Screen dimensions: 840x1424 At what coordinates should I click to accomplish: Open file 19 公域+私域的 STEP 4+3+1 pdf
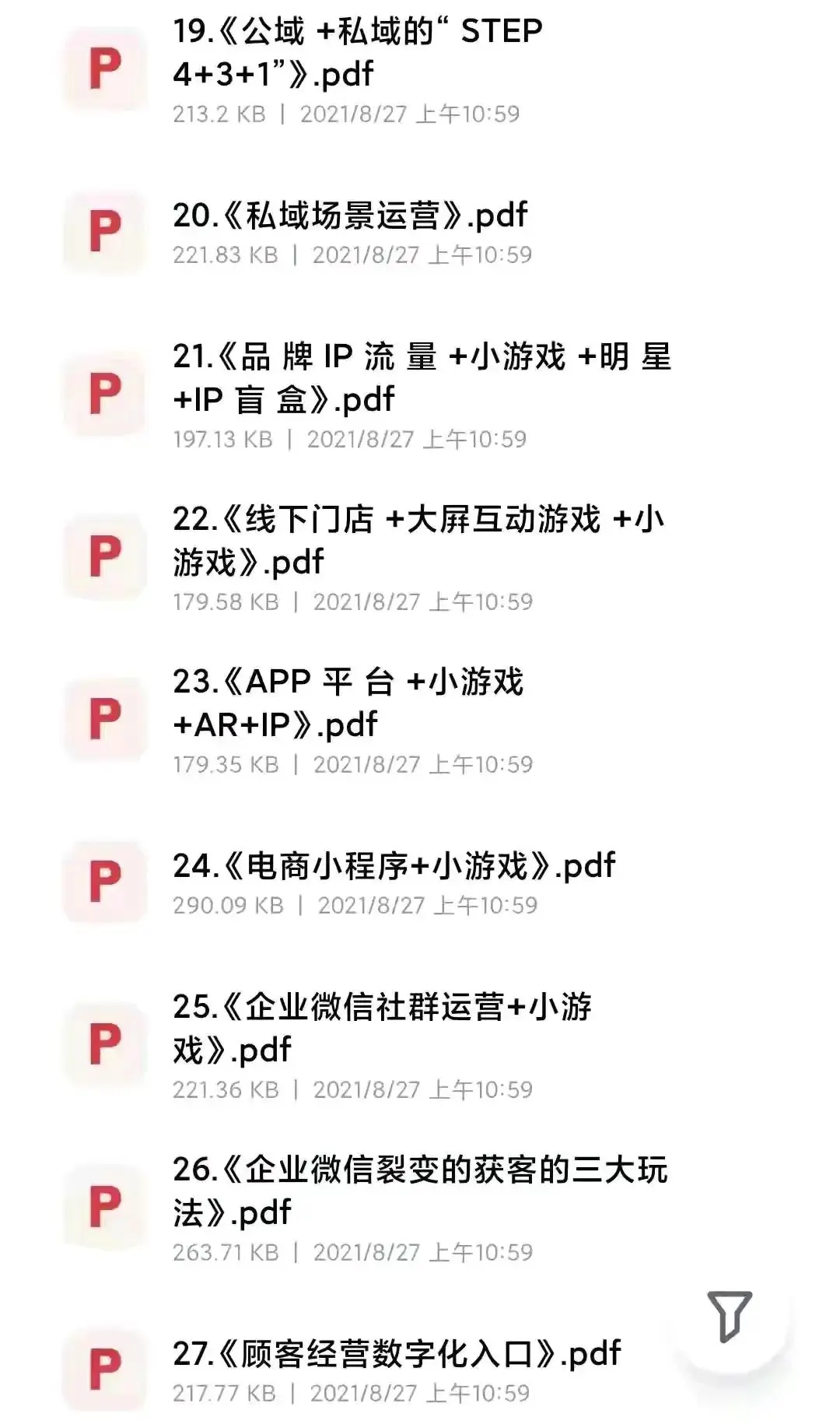click(x=358, y=53)
